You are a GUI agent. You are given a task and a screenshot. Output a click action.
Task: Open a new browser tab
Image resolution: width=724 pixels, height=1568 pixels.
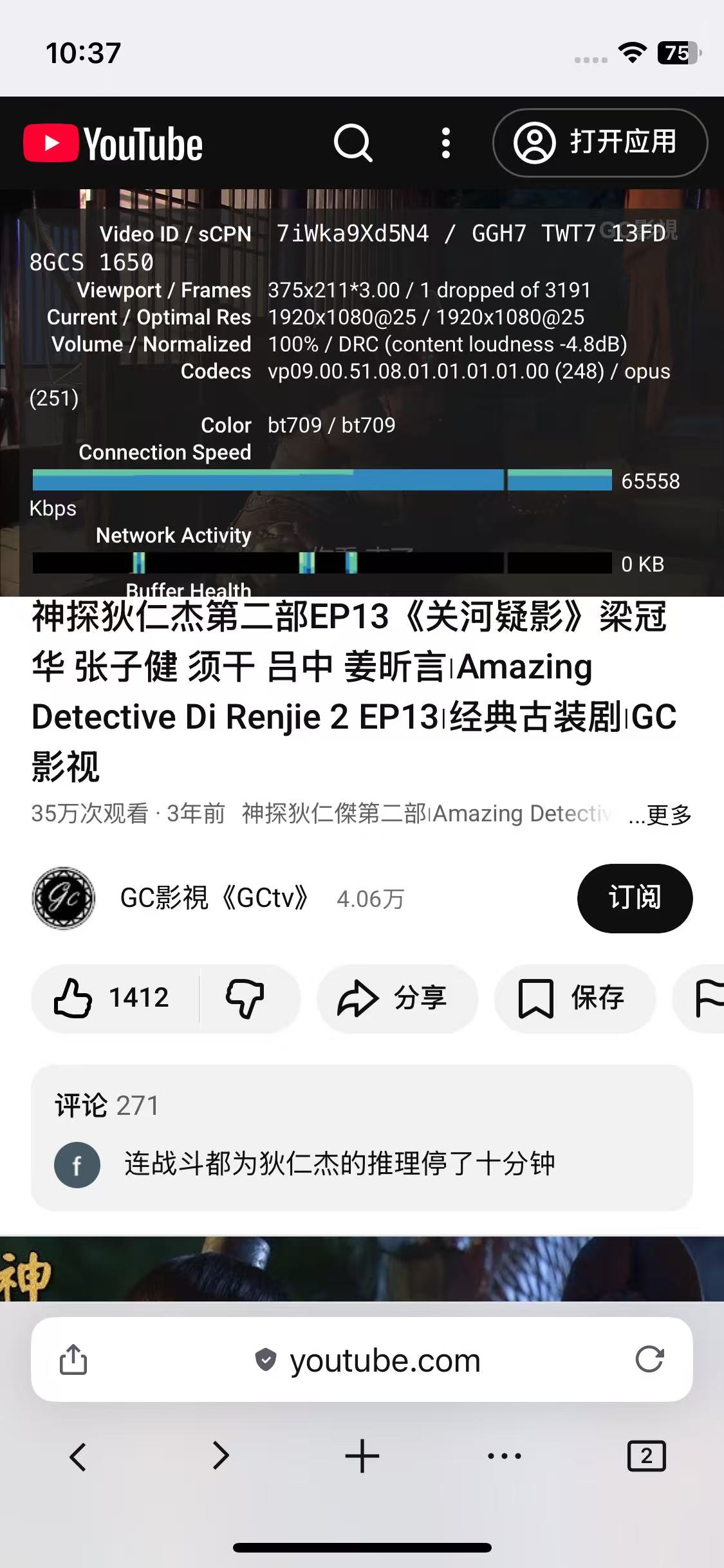(x=362, y=1456)
